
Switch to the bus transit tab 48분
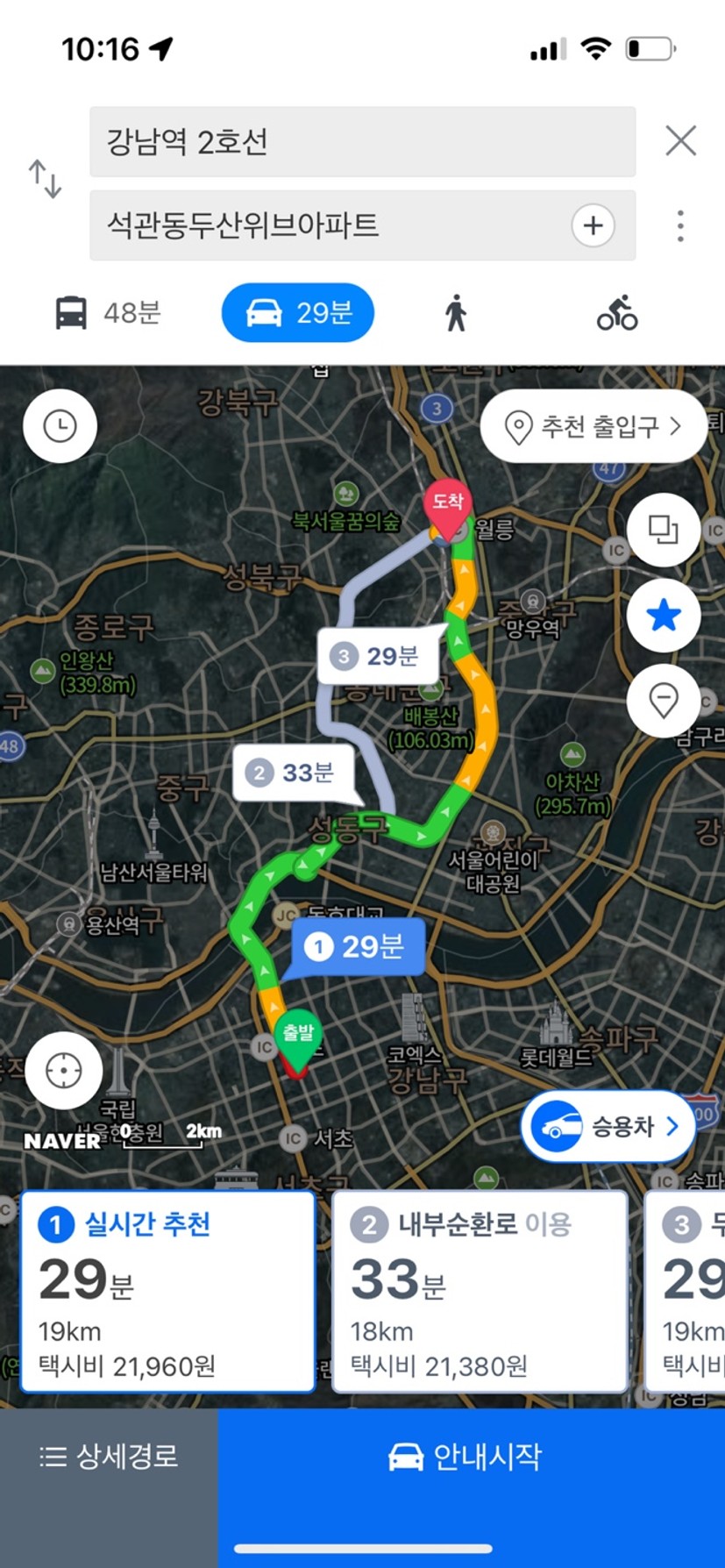point(108,312)
